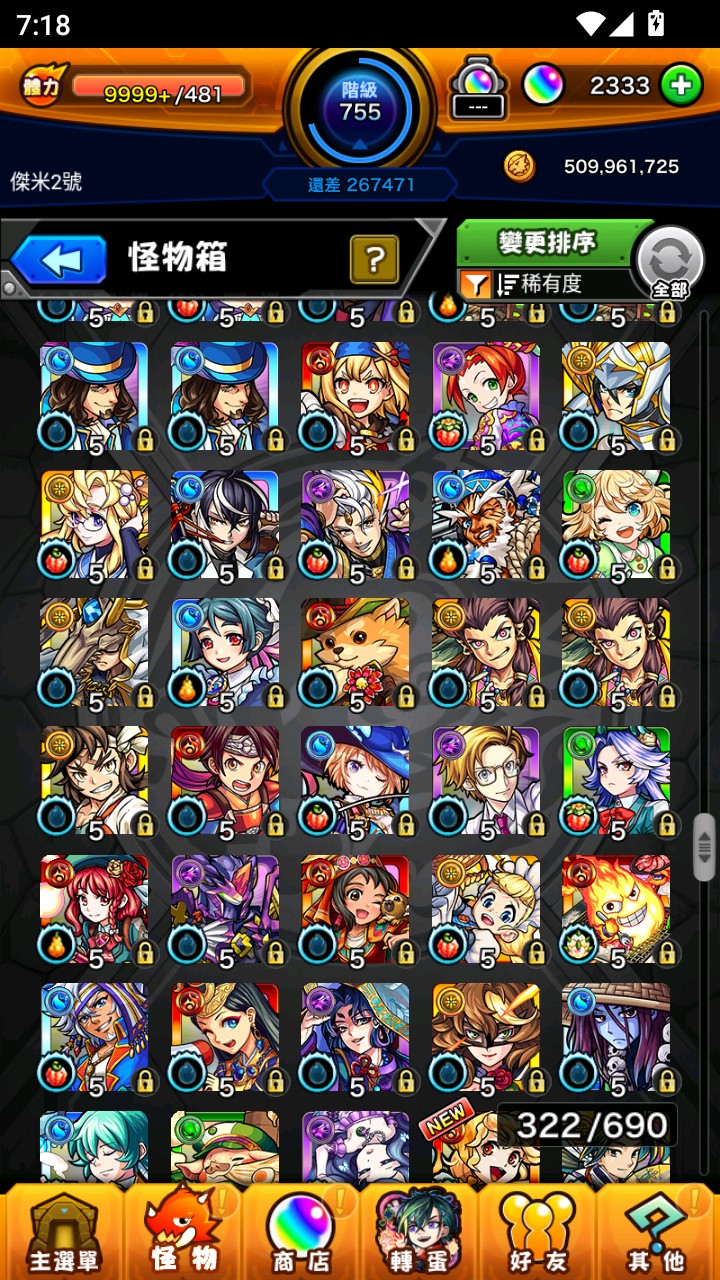Screen dimensions: 720x1280
Task: Toggle the 全部 refresh button
Action: coord(670,262)
